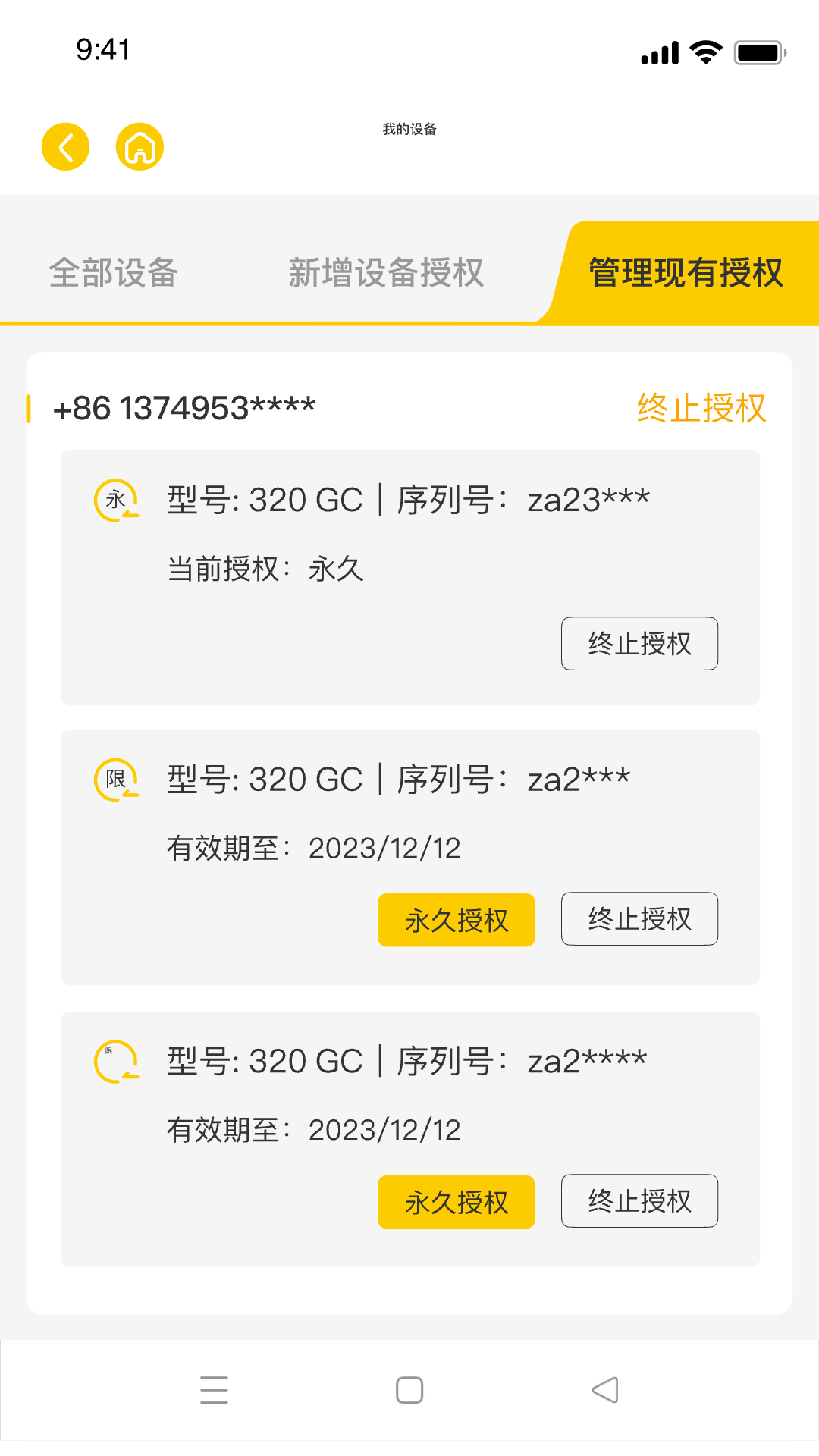Tap 永久授权 for device za2****
Viewport: 819px width, 1456px height.
(x=457, y=1202)
